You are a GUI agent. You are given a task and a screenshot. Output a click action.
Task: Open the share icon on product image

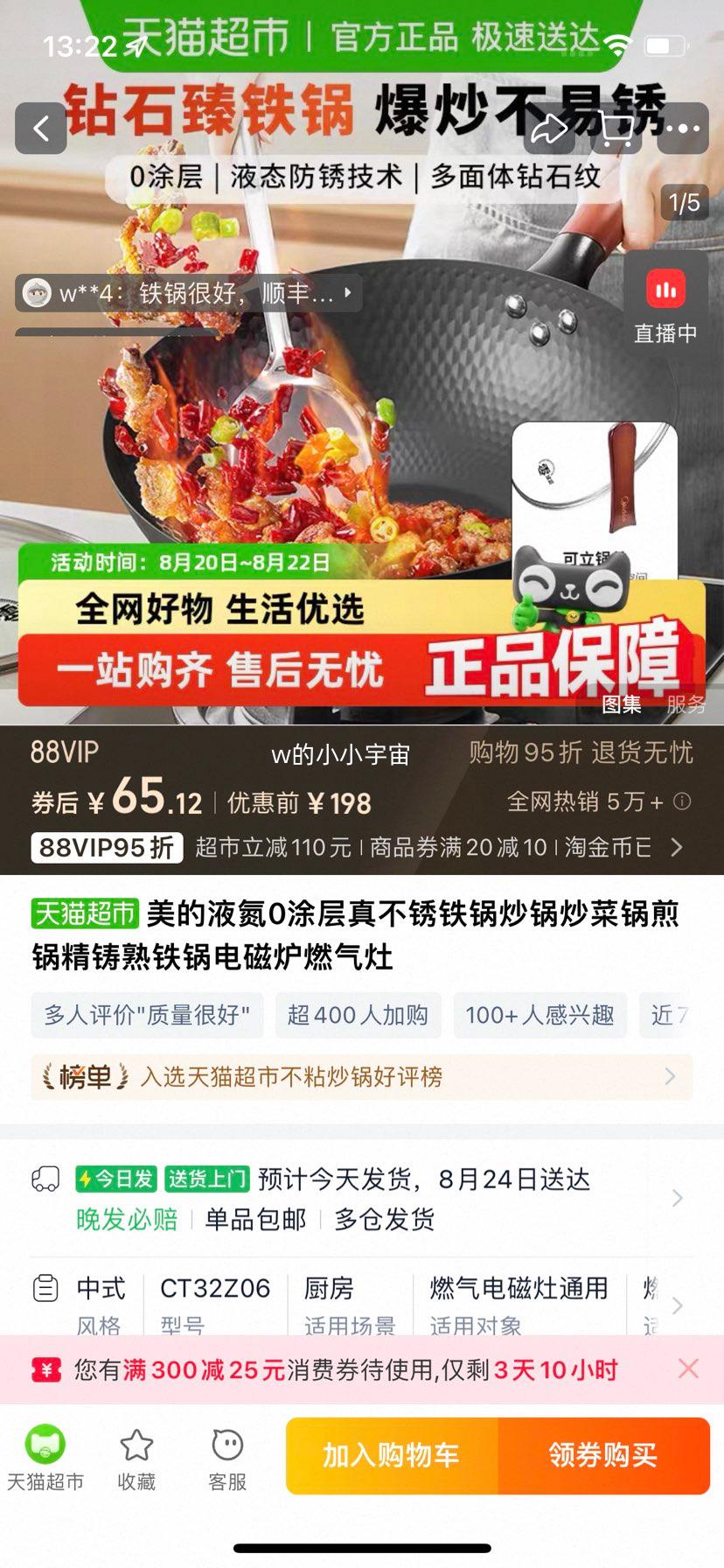coord(551,128)
